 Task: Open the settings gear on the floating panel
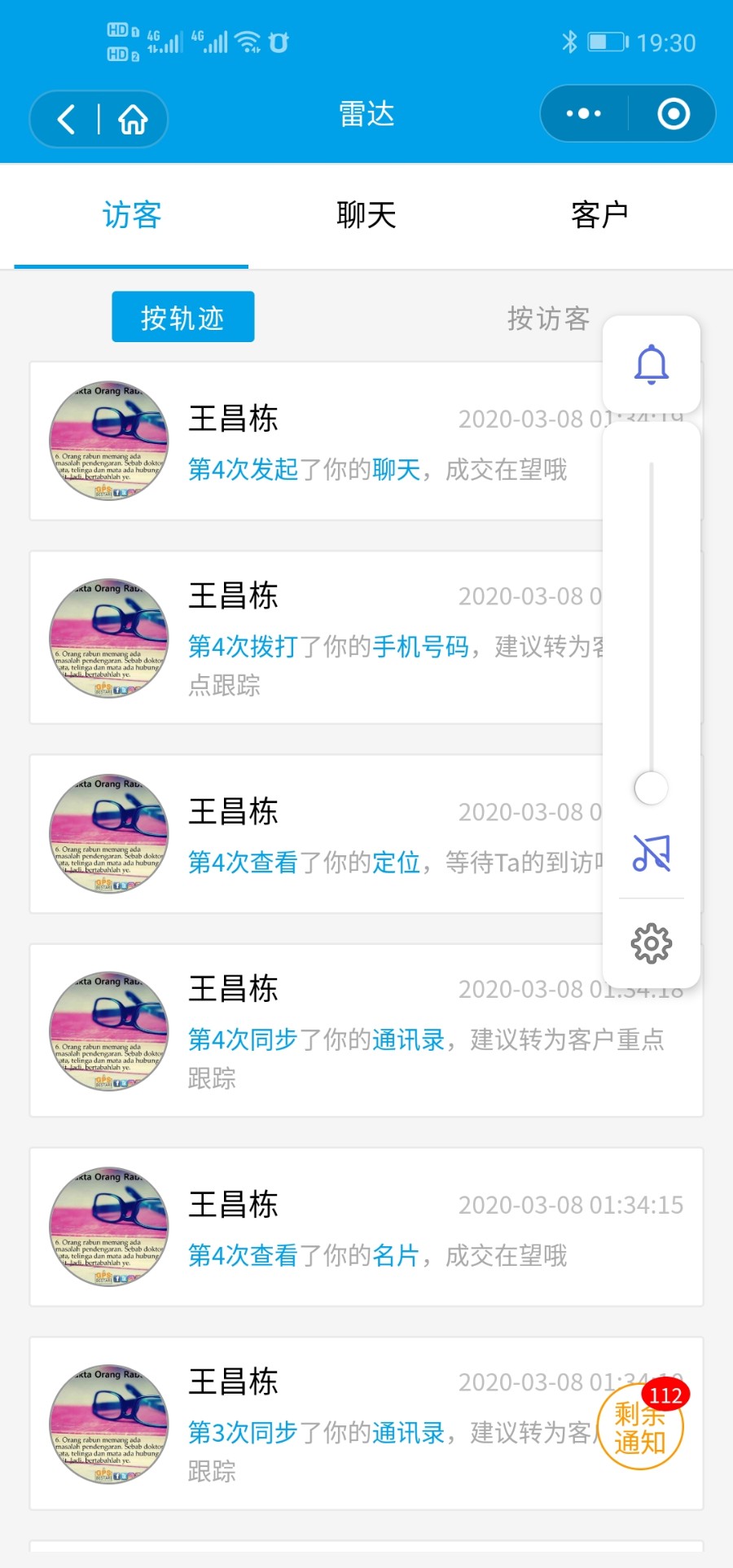point(651,943)
